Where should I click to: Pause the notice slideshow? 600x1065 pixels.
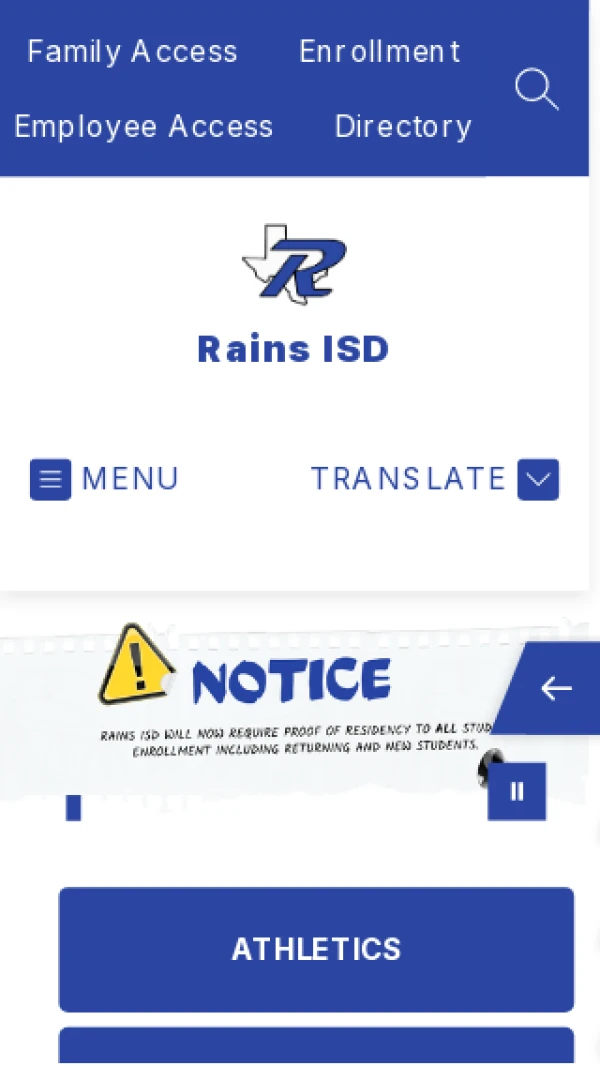[x=517, y=792]
